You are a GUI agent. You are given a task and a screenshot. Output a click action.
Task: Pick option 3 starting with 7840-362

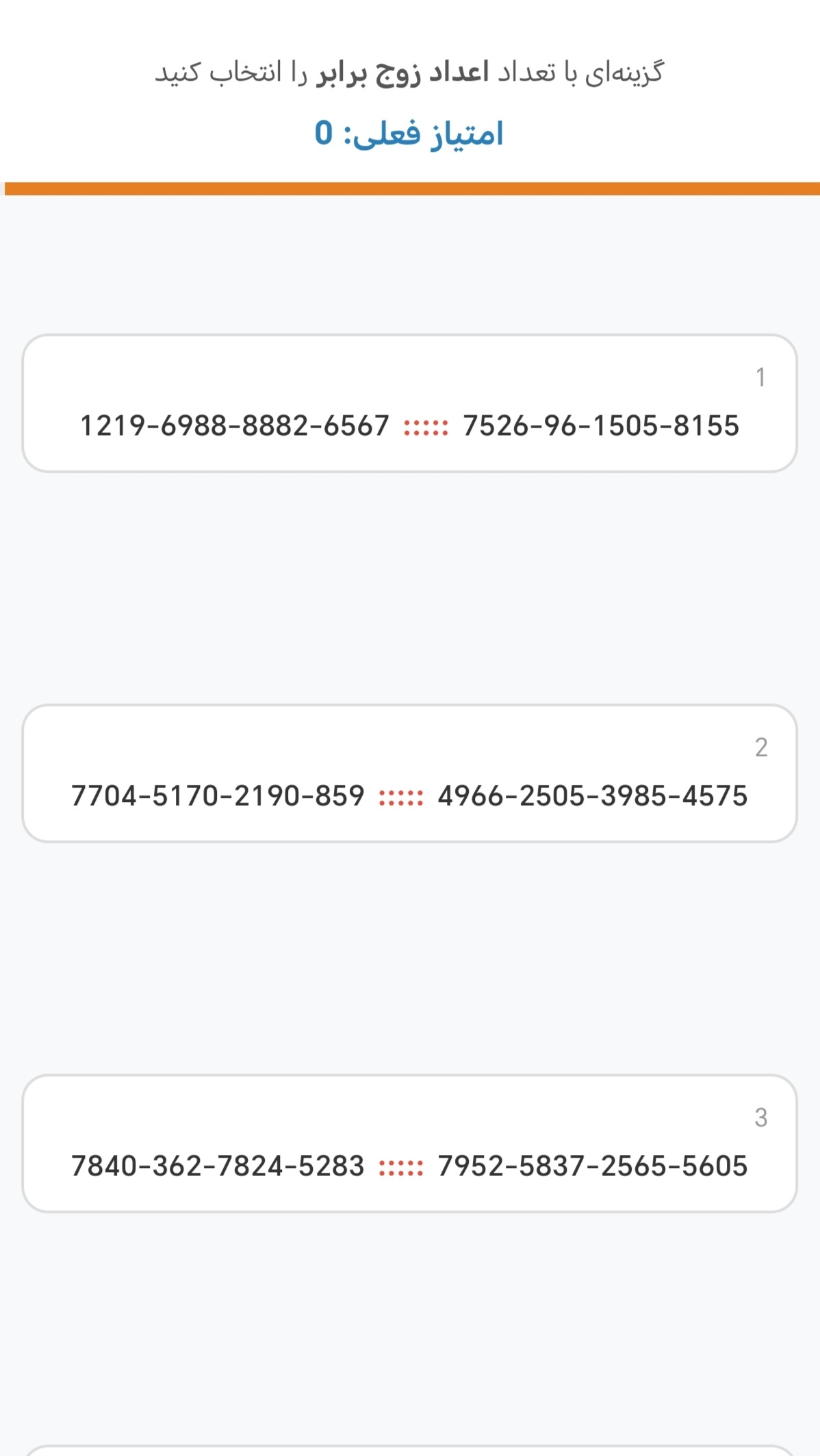(x=409, y=1143)
